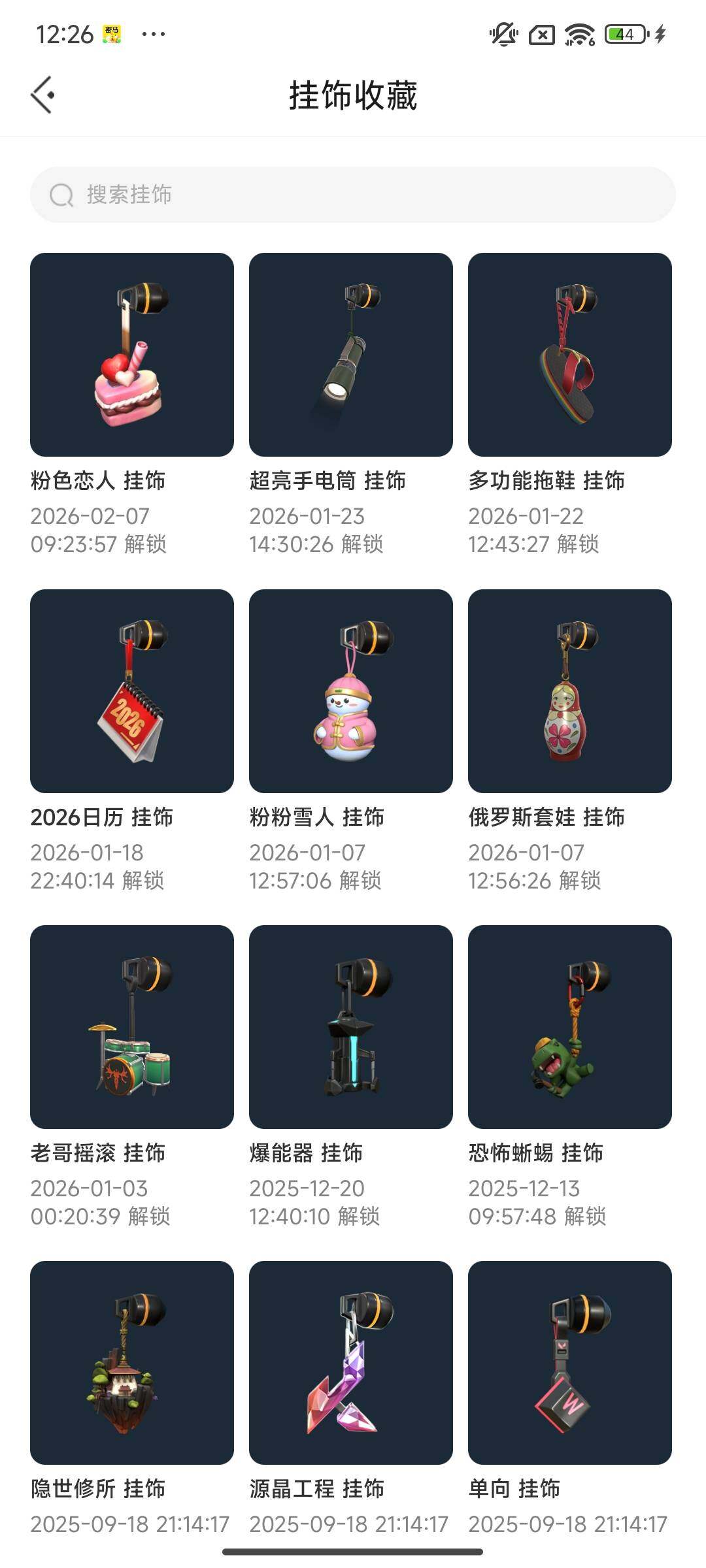Select the 爆能器 pendant image
The width and height of the screenshot is (706, 1568).
click(350, 1029)
